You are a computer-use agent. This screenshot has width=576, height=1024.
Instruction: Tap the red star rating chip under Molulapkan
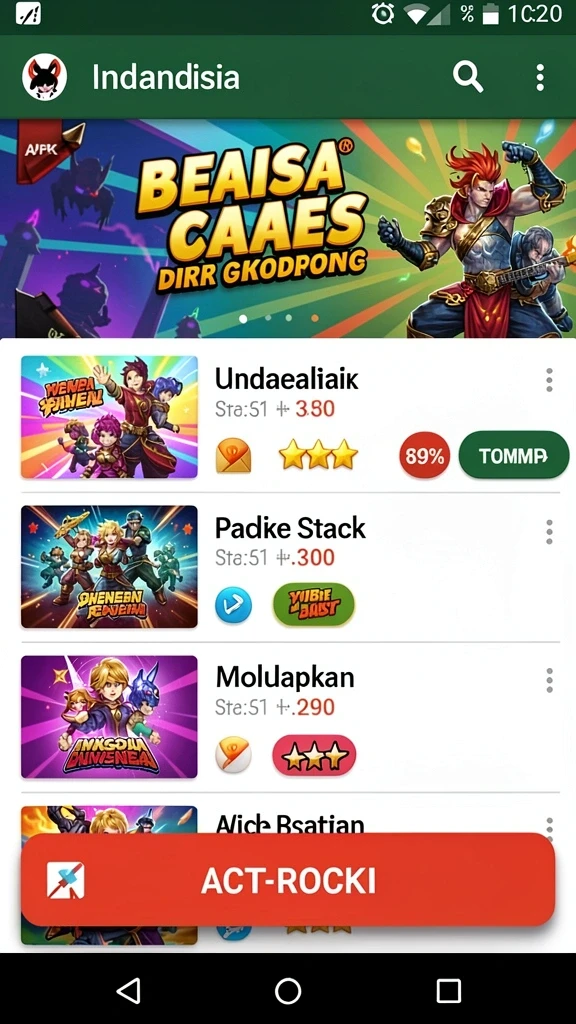tap(314, 756)
